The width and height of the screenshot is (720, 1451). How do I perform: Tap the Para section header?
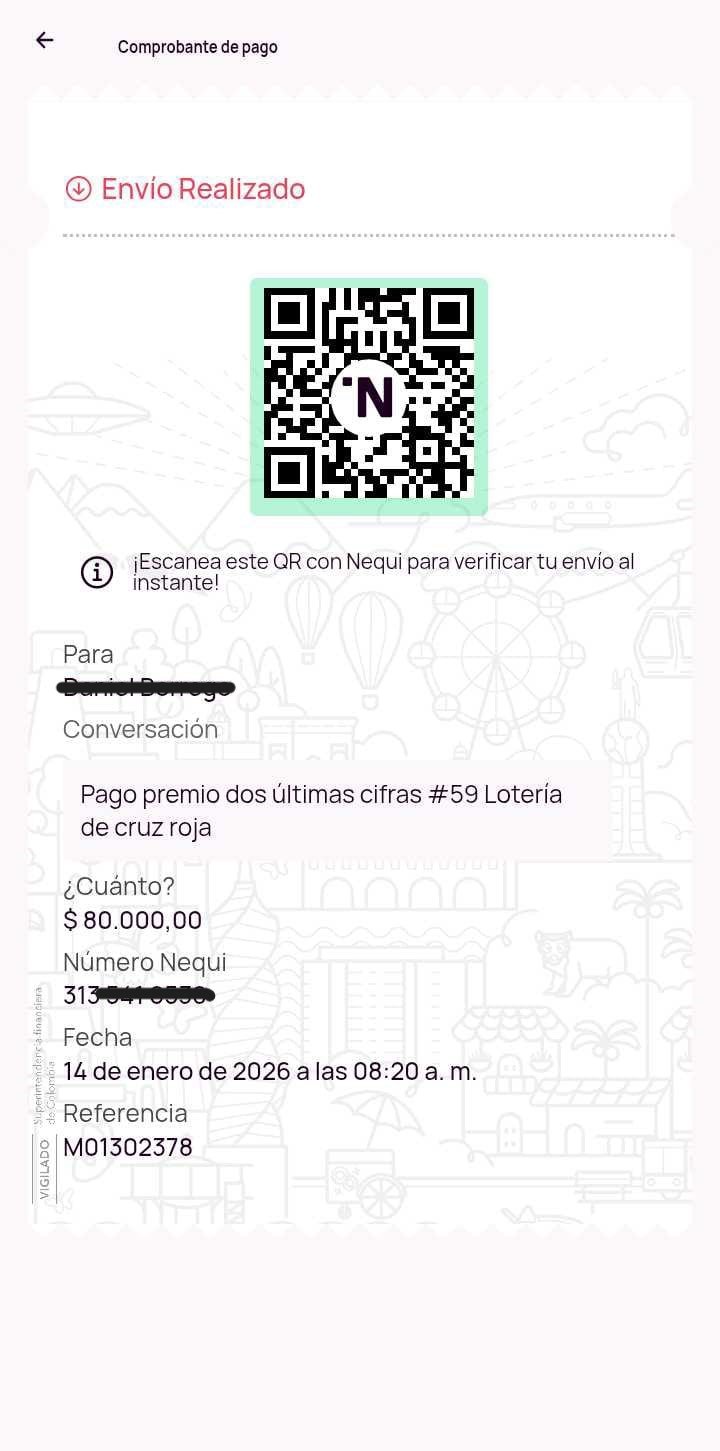(88, 654)
